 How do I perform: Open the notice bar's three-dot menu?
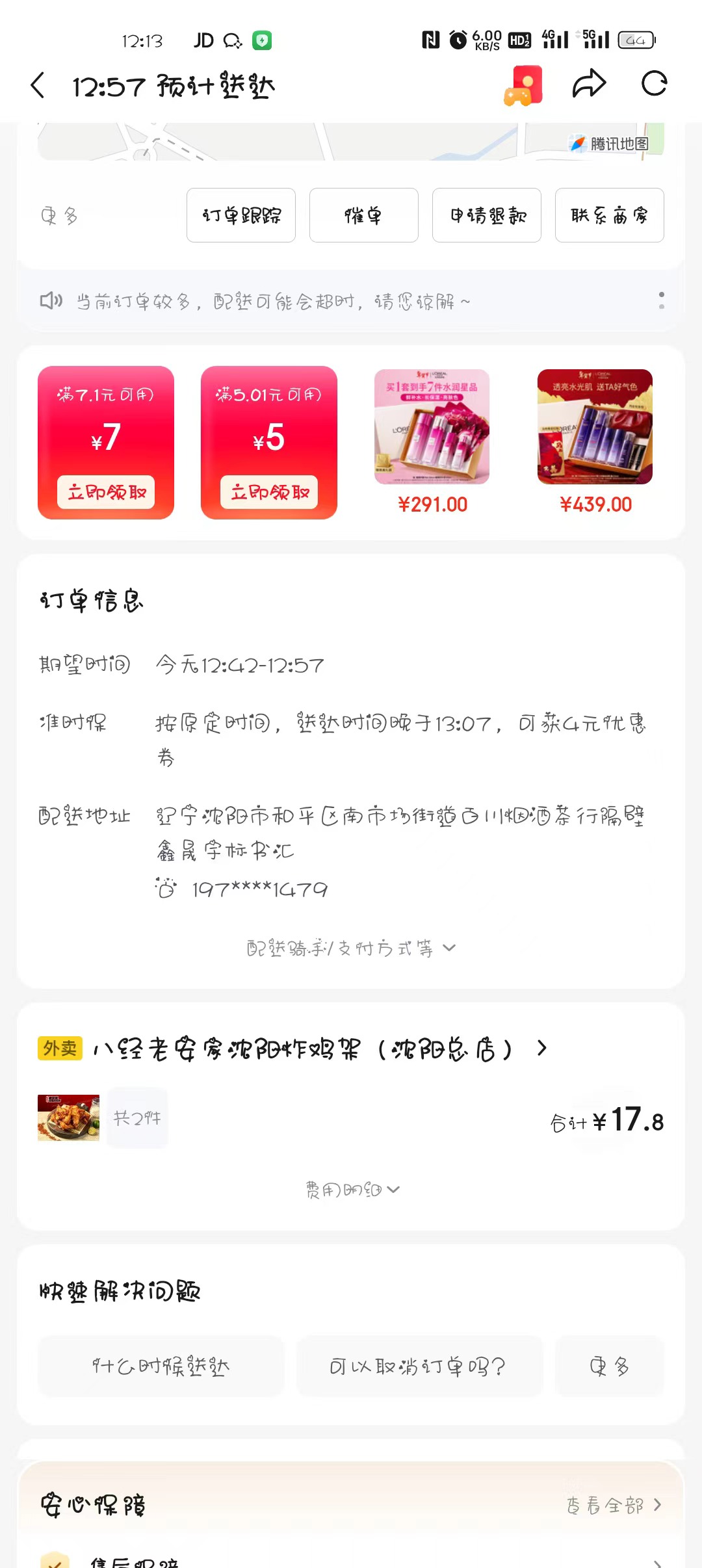coord(661,300)
